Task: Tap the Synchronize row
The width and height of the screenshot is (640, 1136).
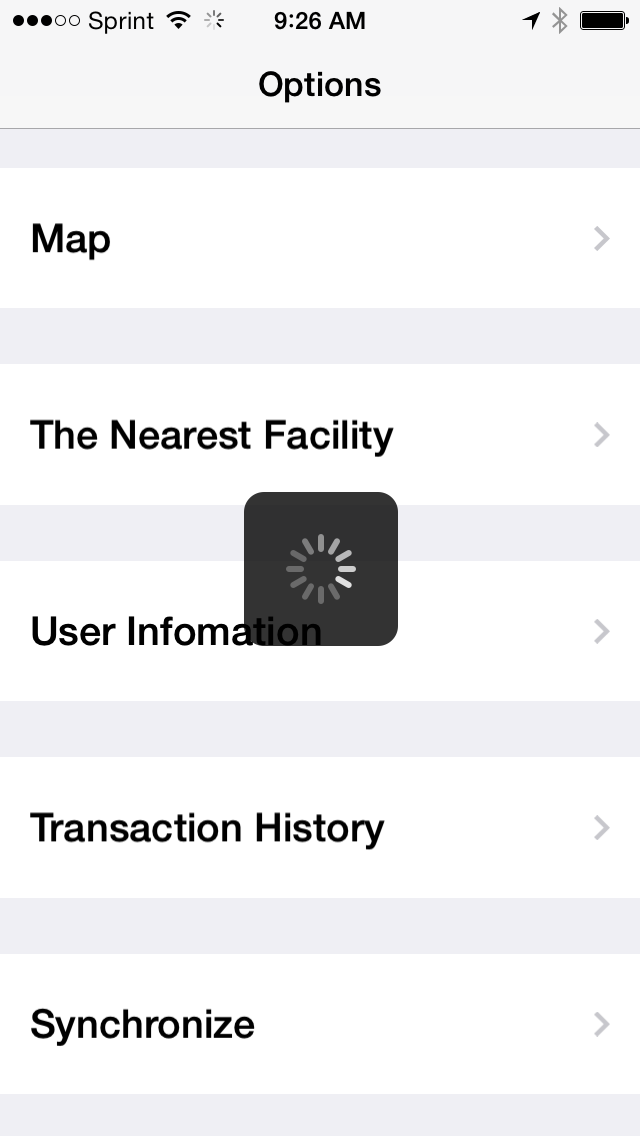Action: (320, 1024)
